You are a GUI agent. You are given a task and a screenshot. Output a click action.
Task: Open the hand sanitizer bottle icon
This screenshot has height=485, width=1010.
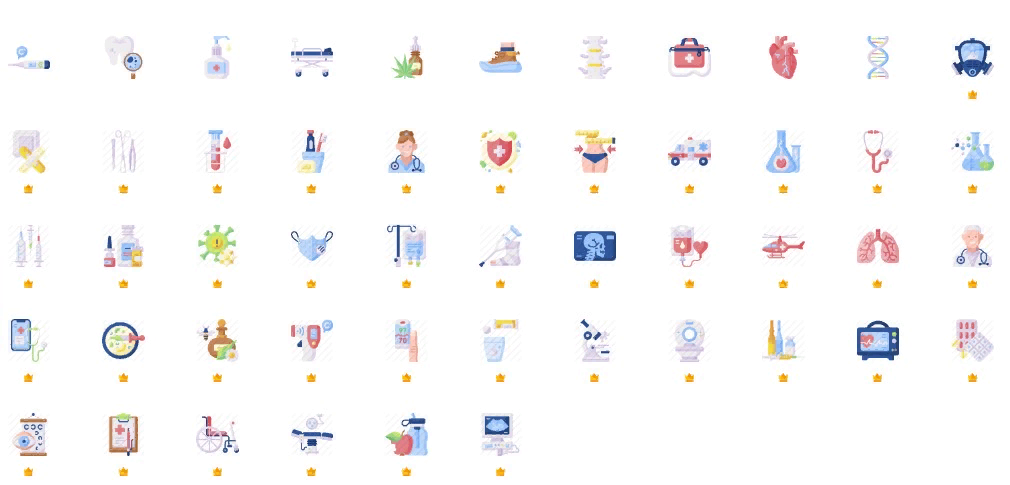[x=217, y=57]
